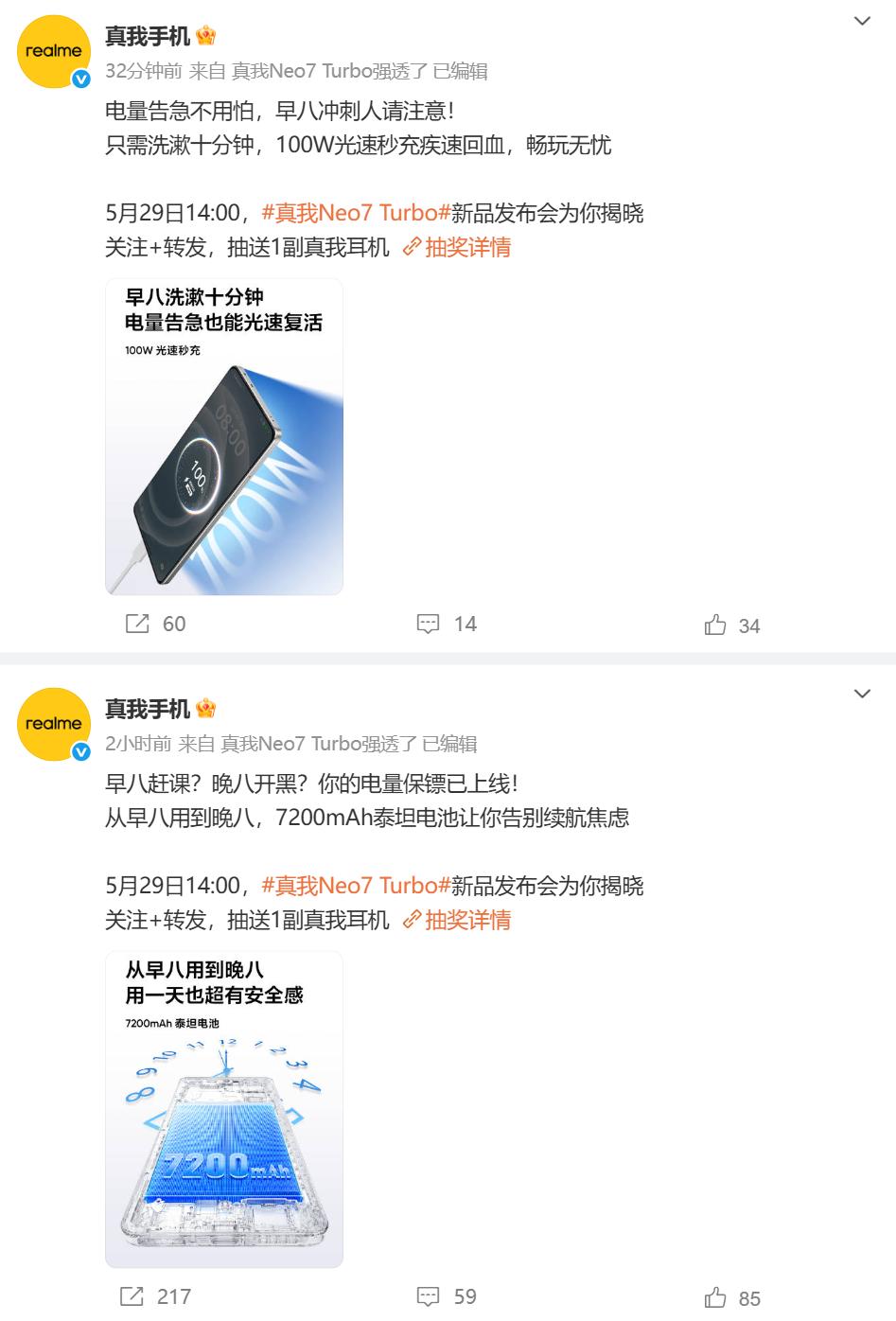Open #真我Neo7 Turbo# hashtag in the 100W post
The width and height of the screenshot is (896, 1321).
(x=355, y=213)
